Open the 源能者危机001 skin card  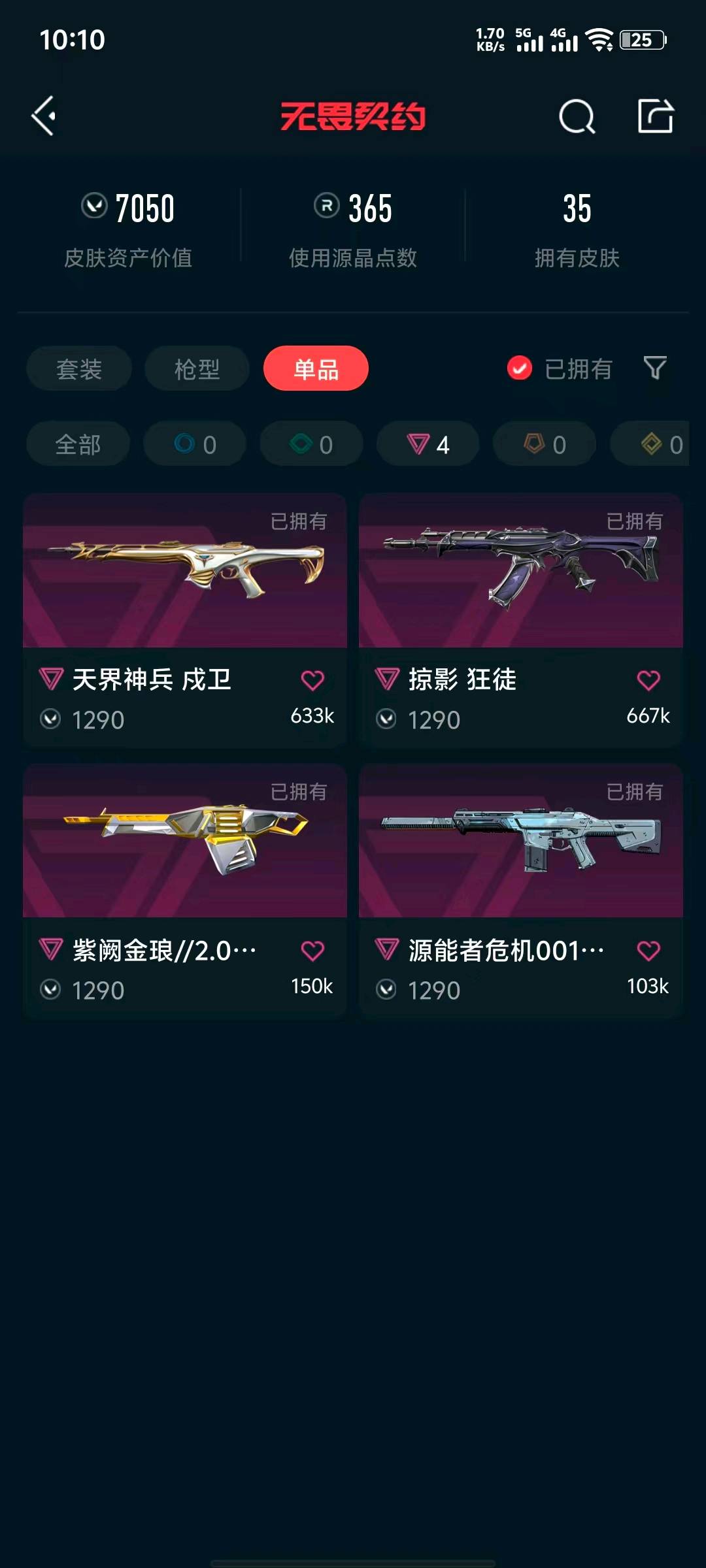point(521,890)
